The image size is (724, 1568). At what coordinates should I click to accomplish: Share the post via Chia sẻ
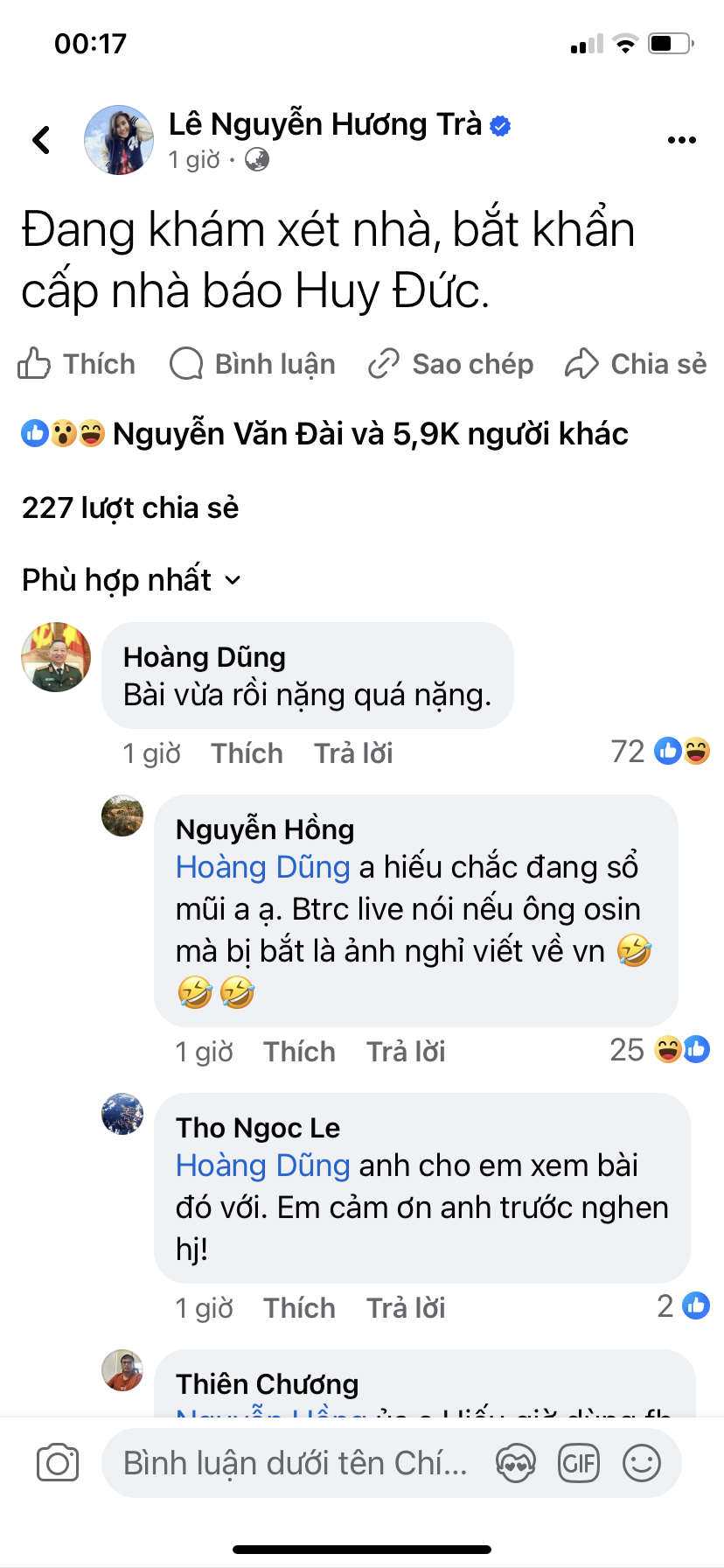point(636,364)
